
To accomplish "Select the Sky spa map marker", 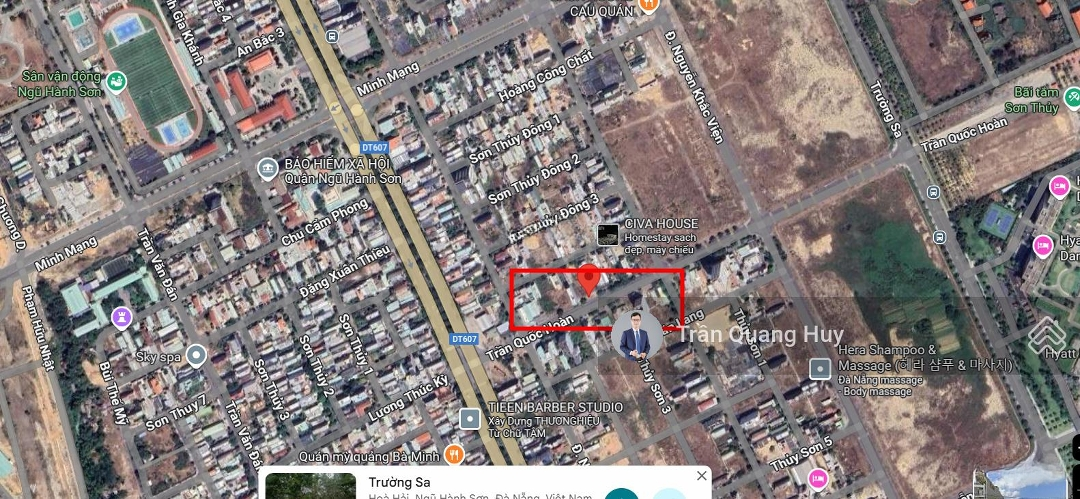I will (197, 354).
